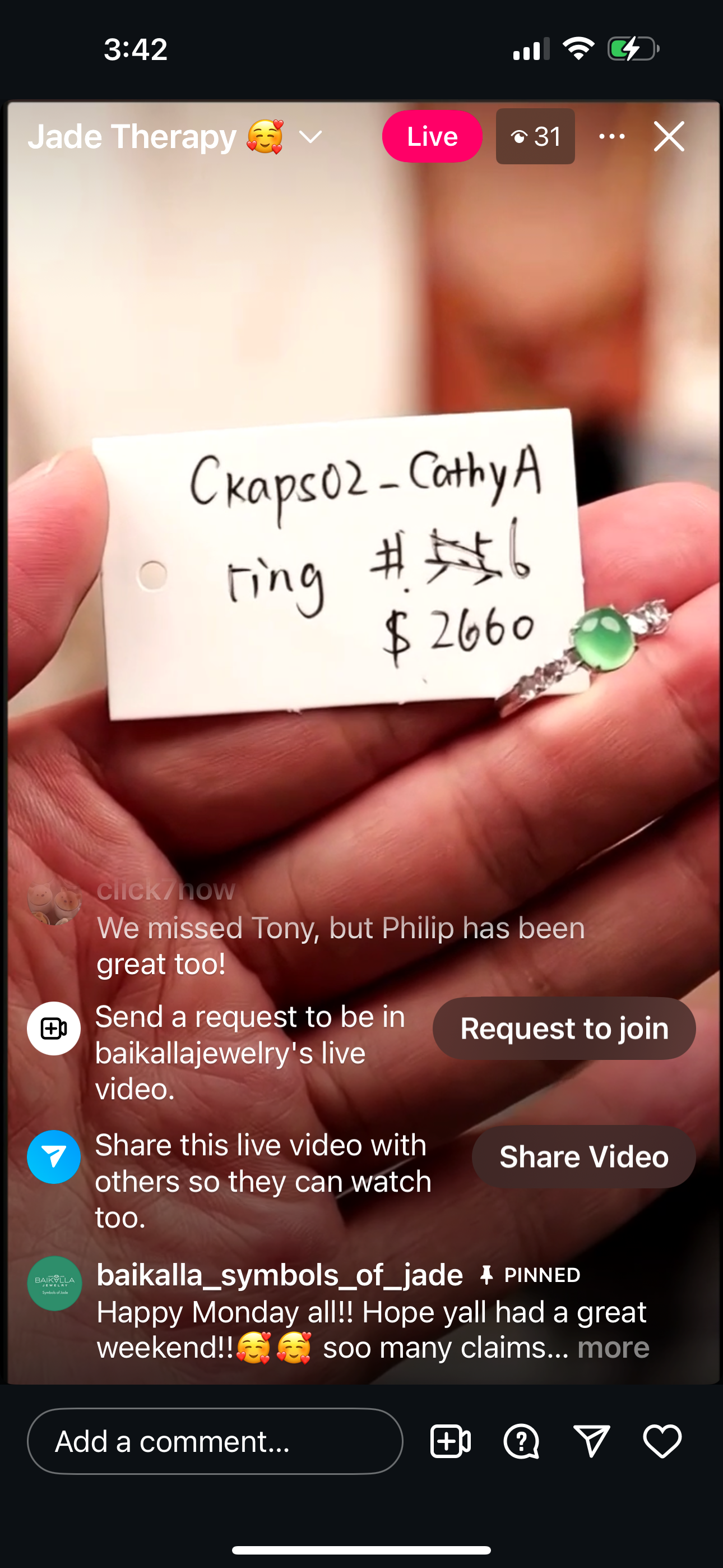This screenshot has width=723, height=1568.
Task: Close the live video
Action: (x=669, y=136)
